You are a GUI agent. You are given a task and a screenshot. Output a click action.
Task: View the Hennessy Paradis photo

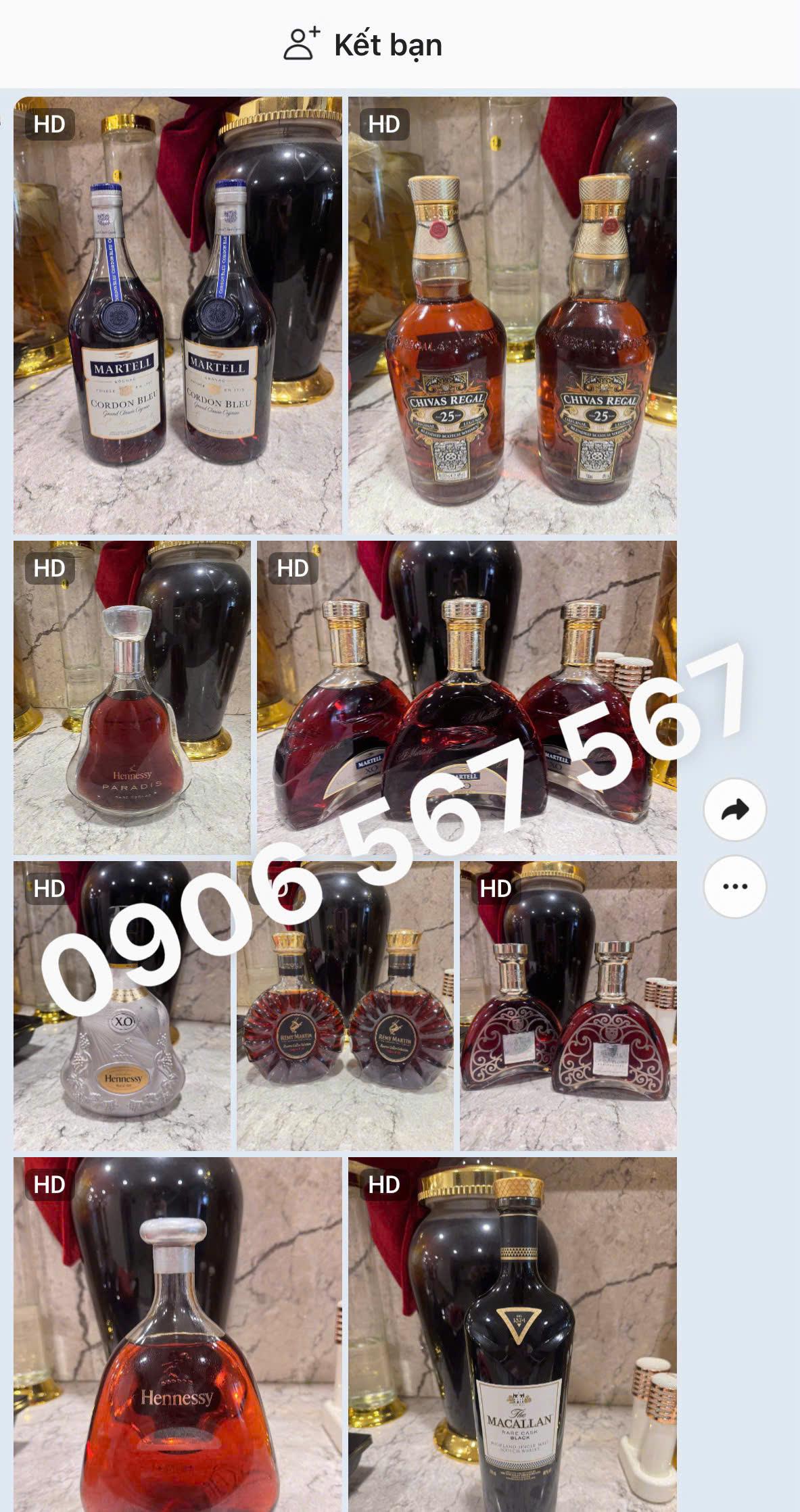click(x=132, y=698)
